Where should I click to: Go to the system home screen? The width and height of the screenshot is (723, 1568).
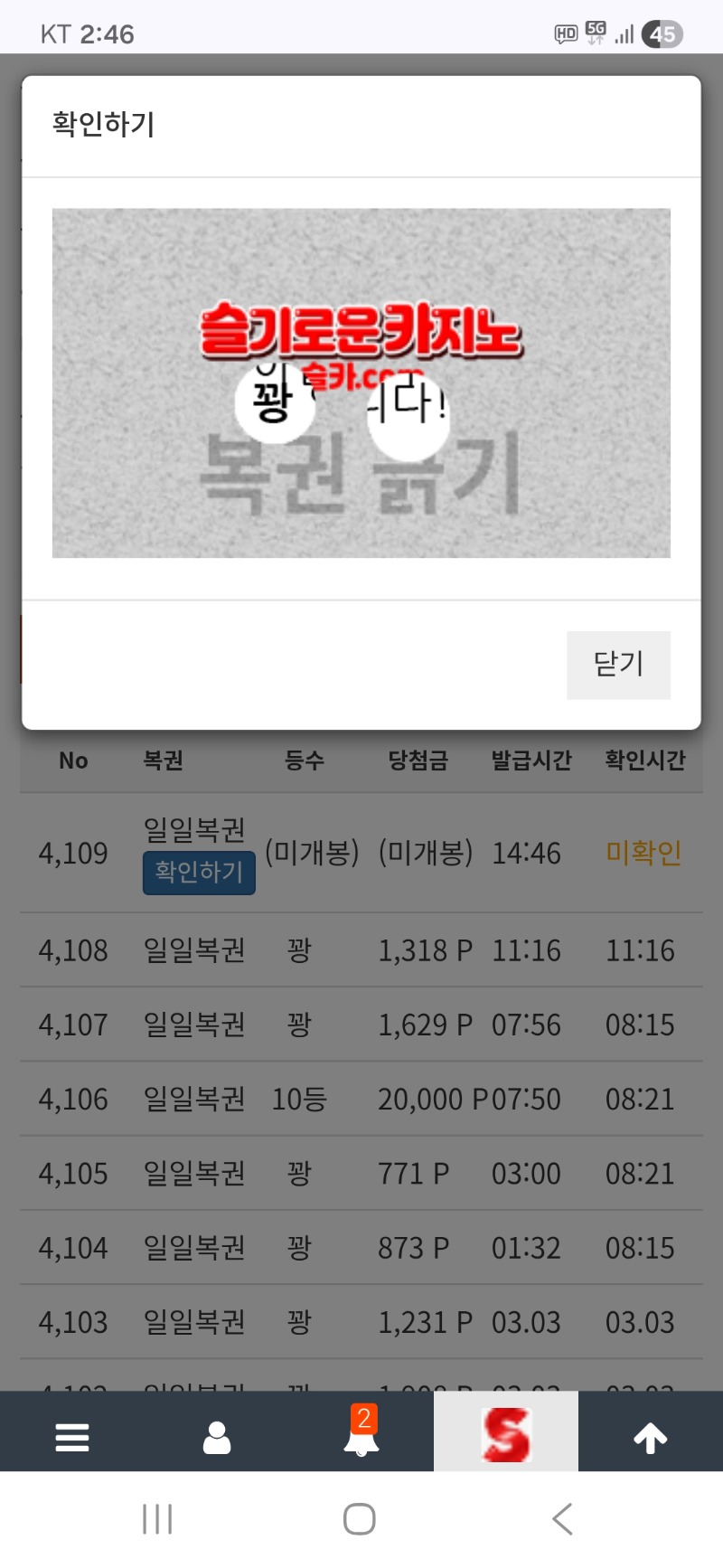pos(360,1519)
